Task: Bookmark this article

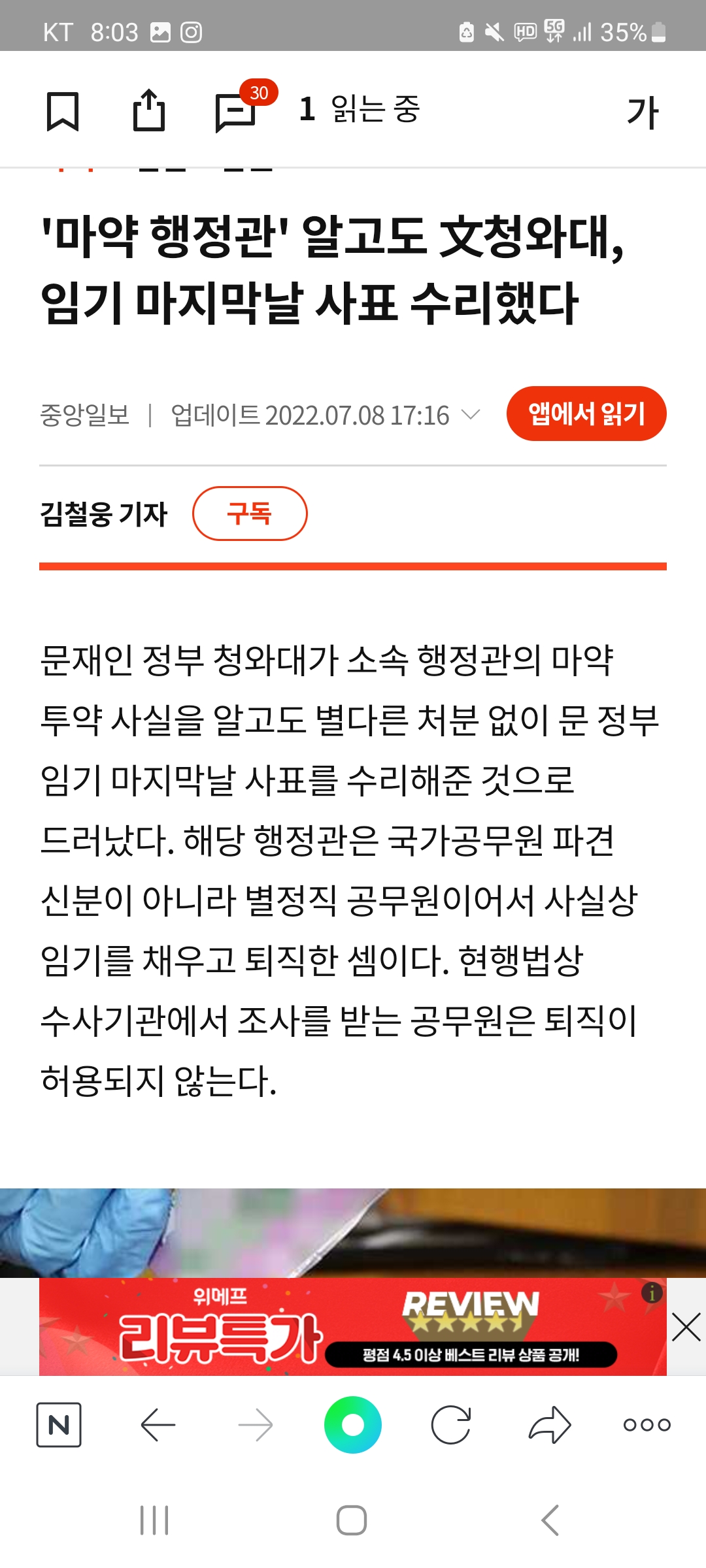Action: pyautogui.click(x=63, y=111)
